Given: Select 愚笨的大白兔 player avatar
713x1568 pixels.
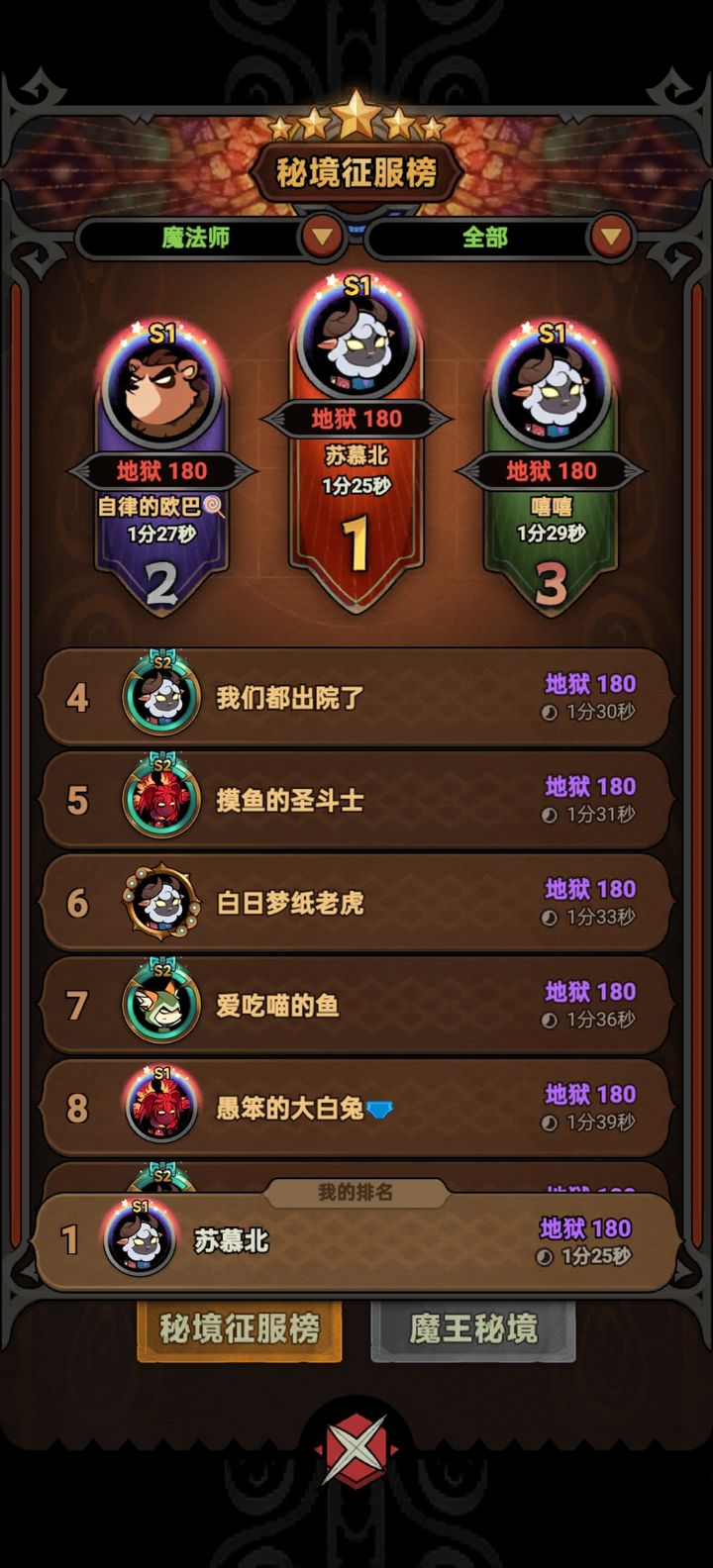Looking at the screenshot, I should coord(161,1109).
